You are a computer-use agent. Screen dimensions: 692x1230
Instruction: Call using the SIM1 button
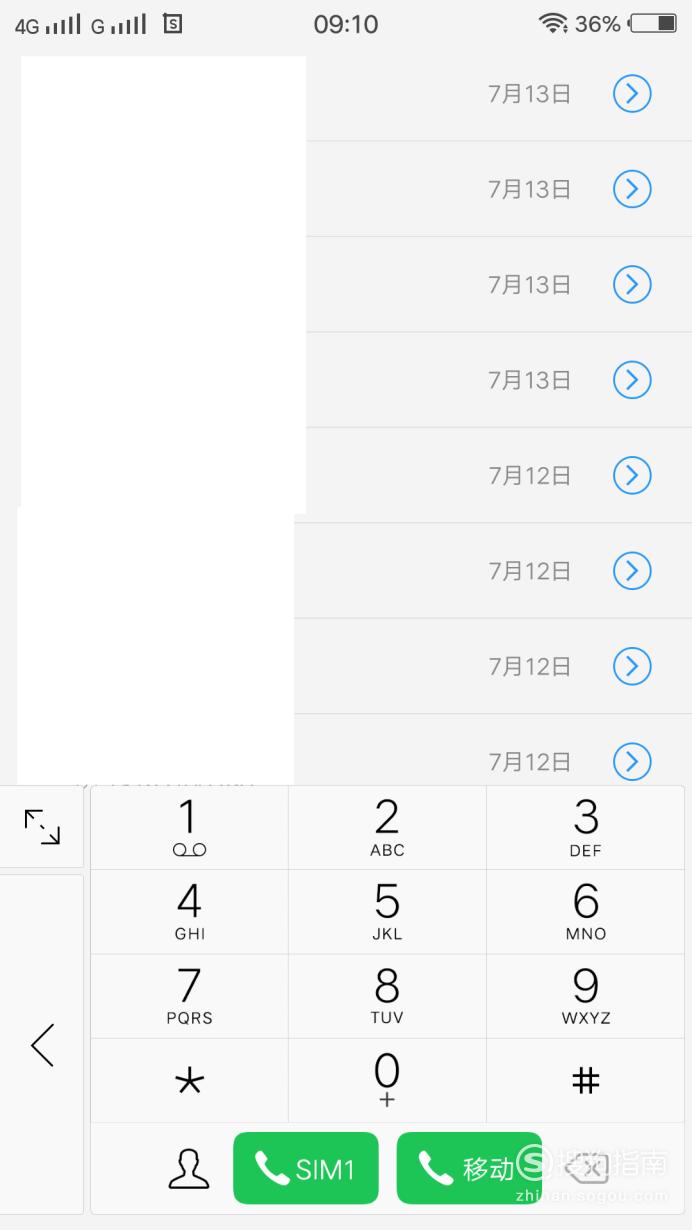[x=306, y=1168]
